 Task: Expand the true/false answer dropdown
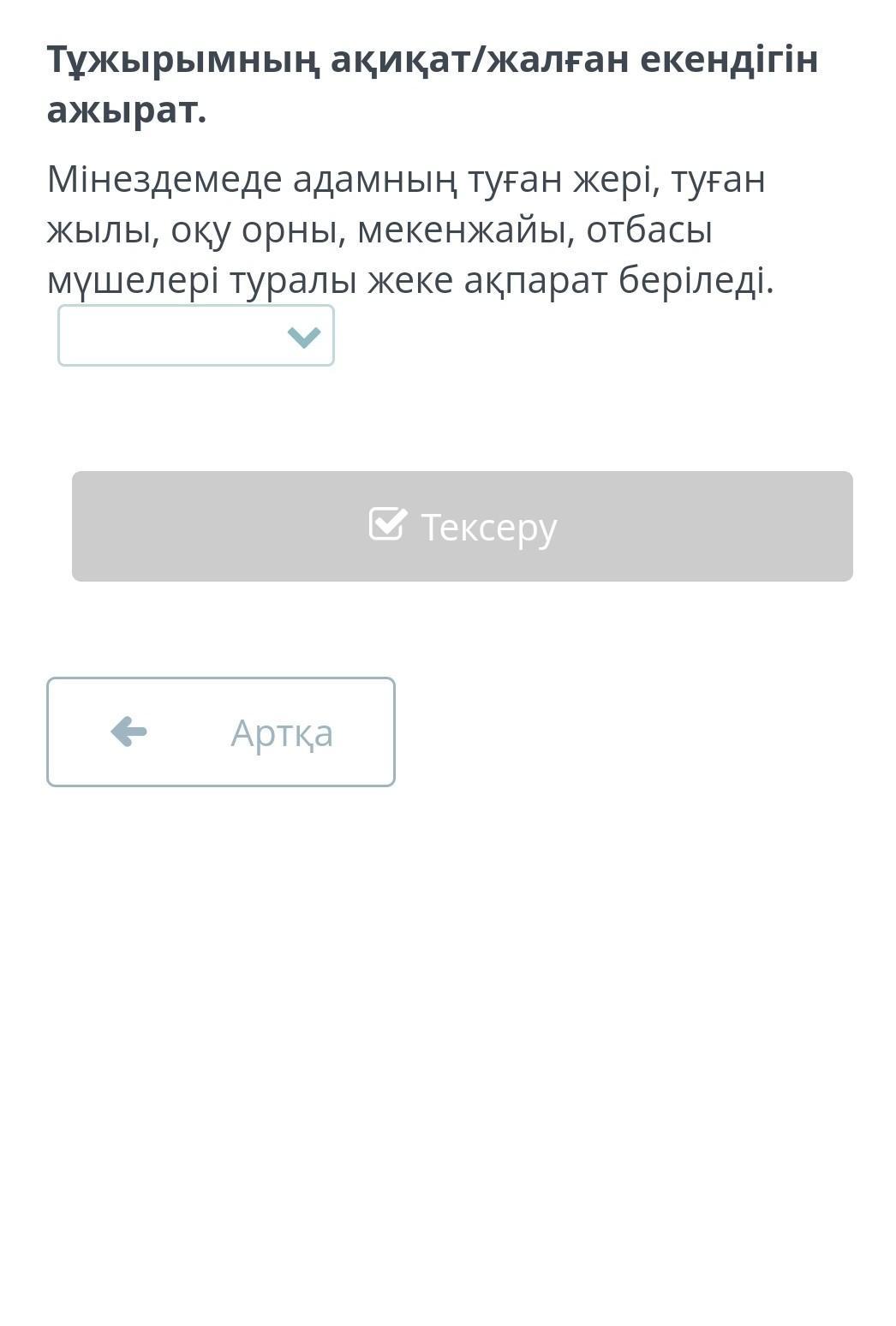196,336
